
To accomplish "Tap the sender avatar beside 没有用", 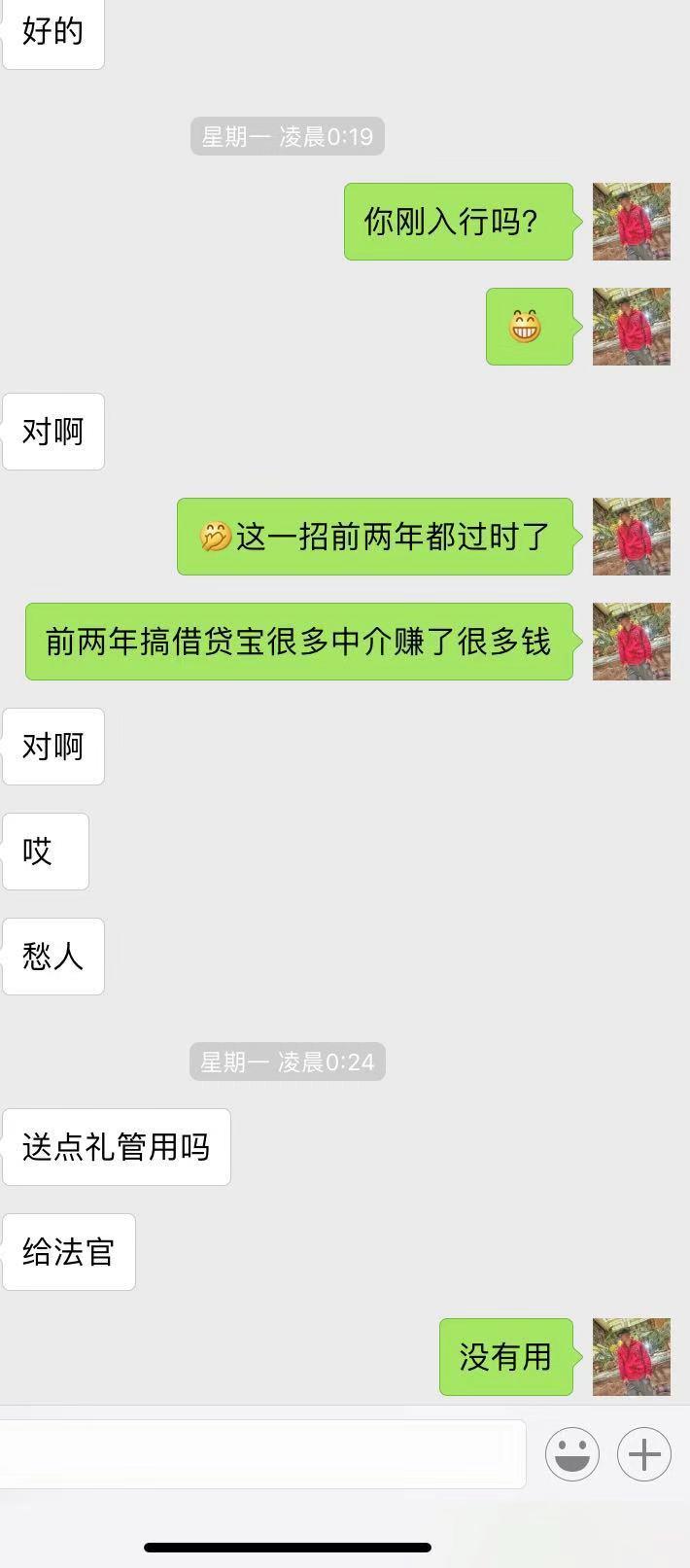I will [x=632, y=1356].
